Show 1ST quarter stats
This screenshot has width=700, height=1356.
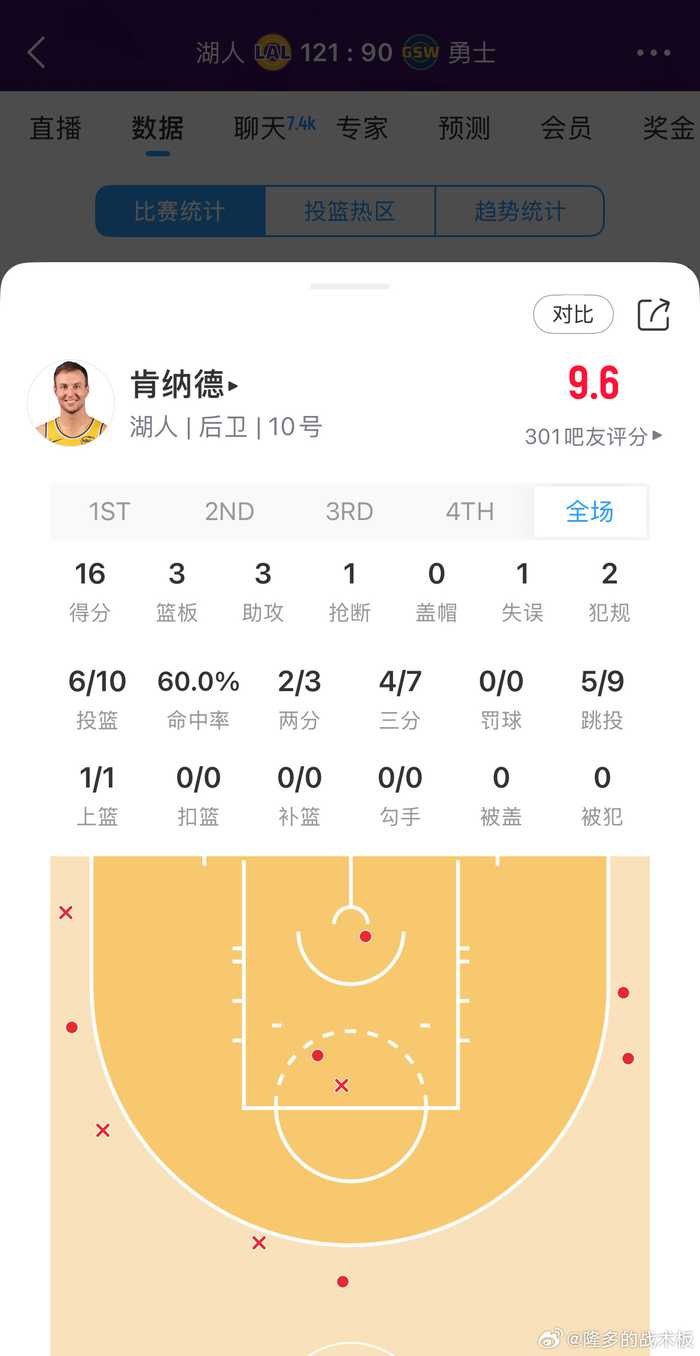(x=109, y=512)
